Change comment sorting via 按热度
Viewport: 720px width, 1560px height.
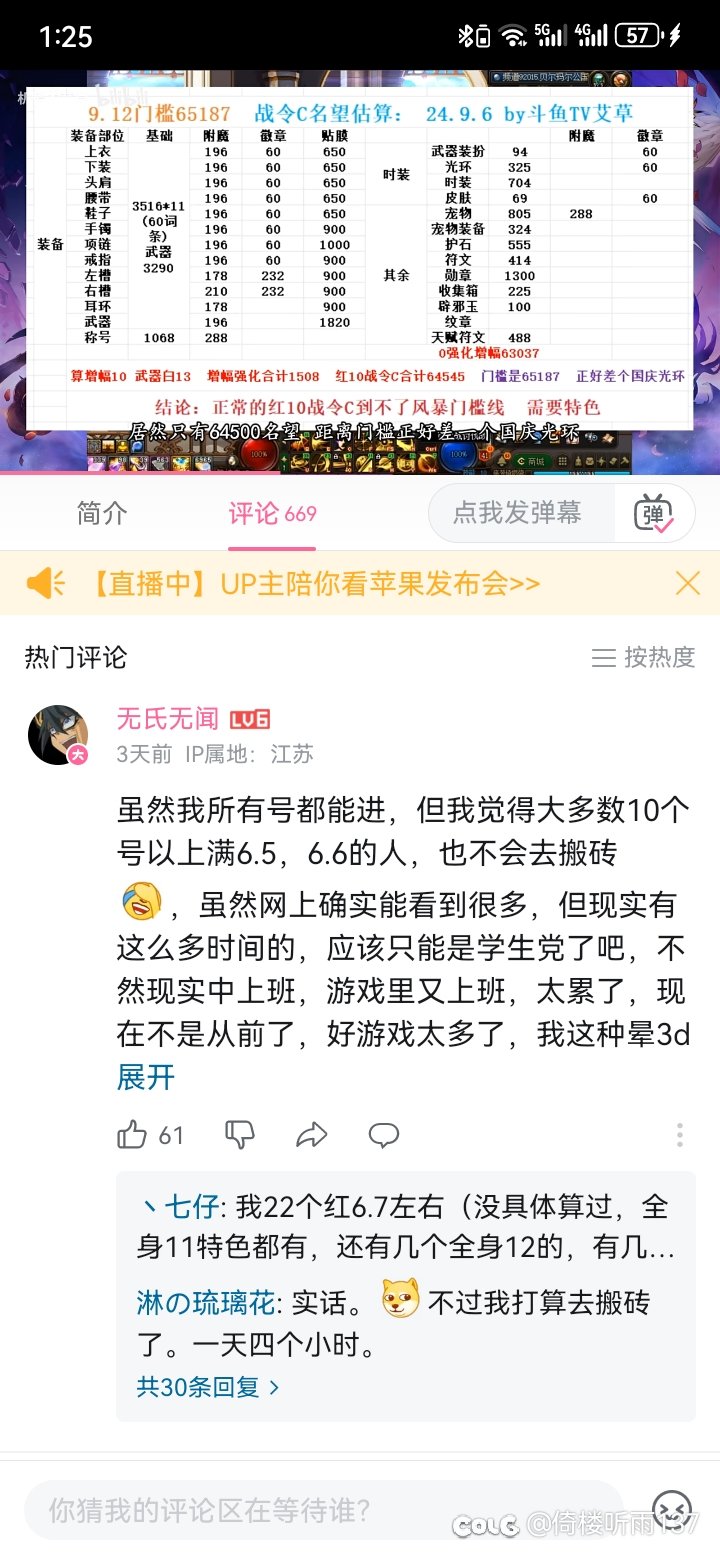click(643, 657)
